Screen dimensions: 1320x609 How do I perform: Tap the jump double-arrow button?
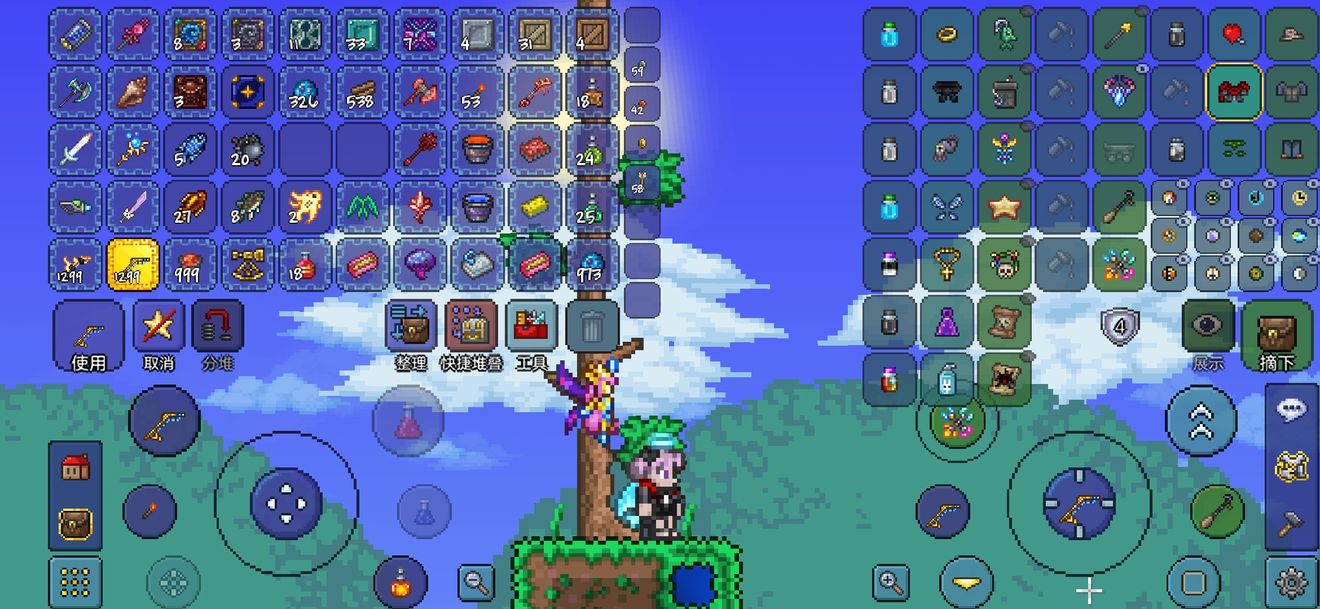[1201, 420]
